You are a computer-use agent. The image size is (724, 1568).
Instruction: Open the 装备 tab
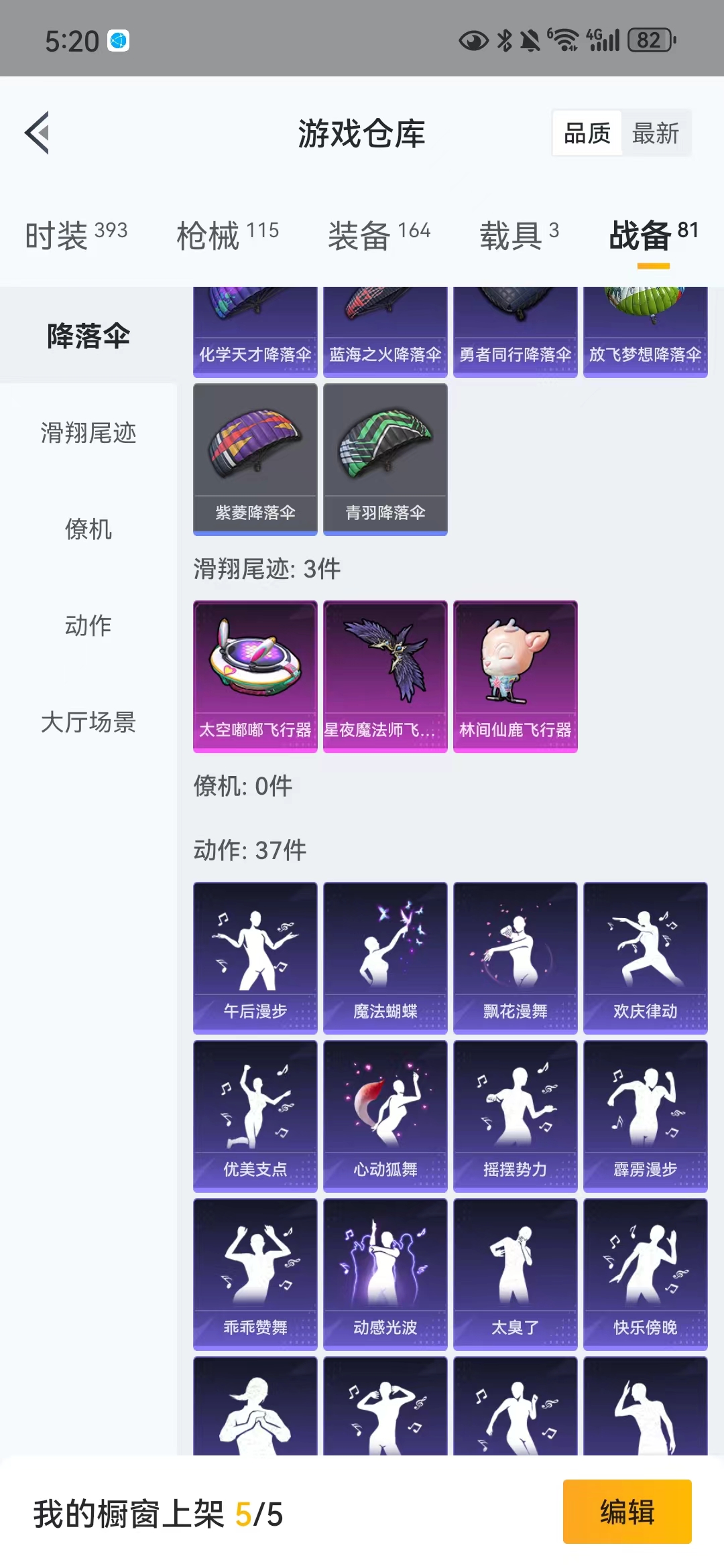point(379,235)
